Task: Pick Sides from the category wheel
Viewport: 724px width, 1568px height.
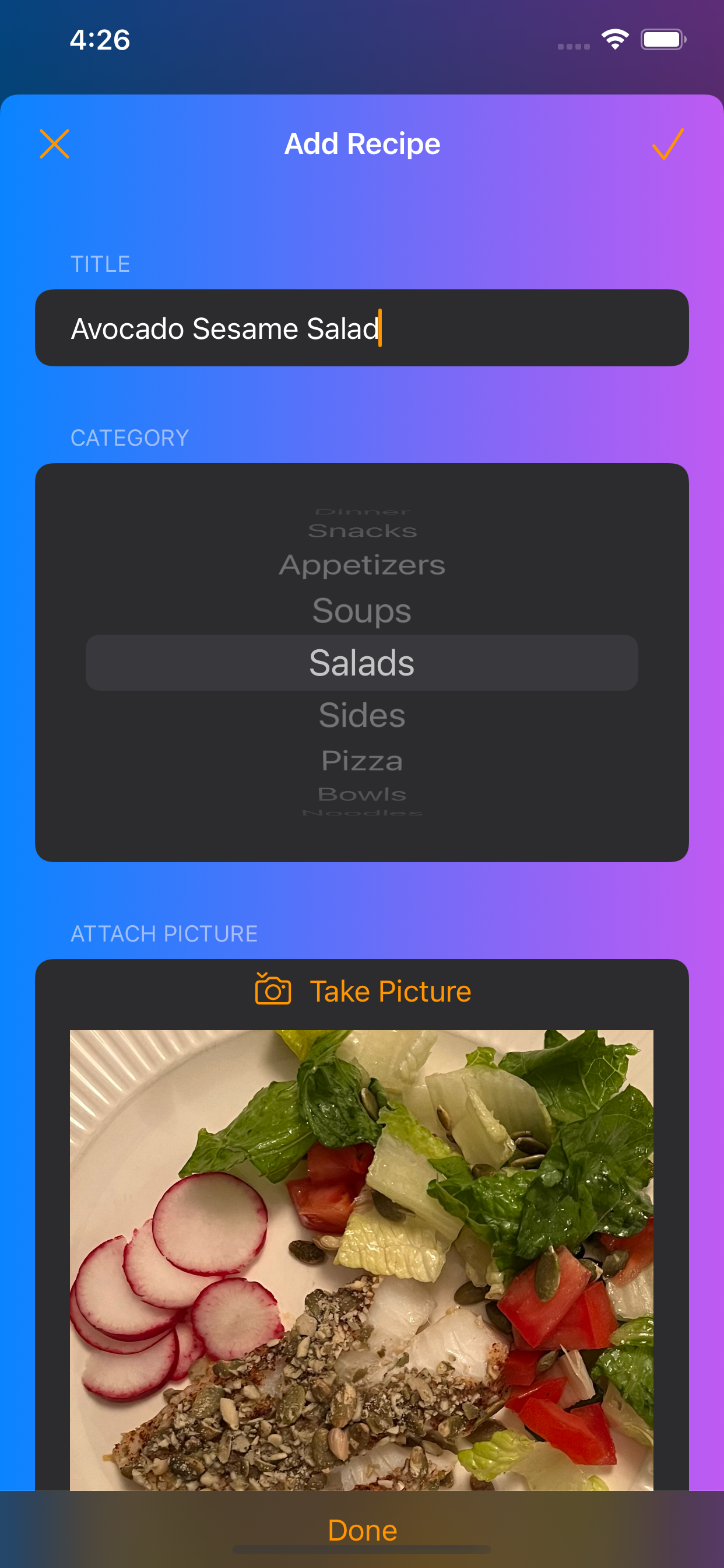Action: pos(361,713)
